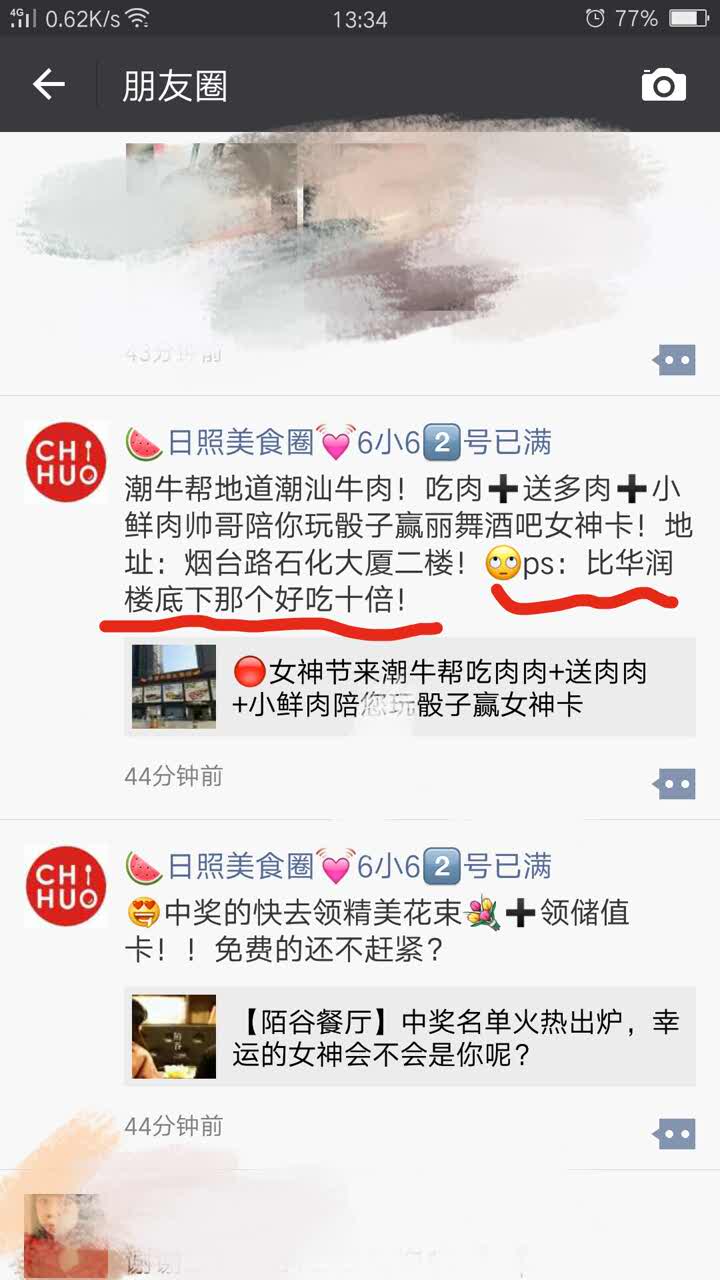Open the camera to post a moment
The height and width of the screenshot is (1280, 720).
[663, 86]
